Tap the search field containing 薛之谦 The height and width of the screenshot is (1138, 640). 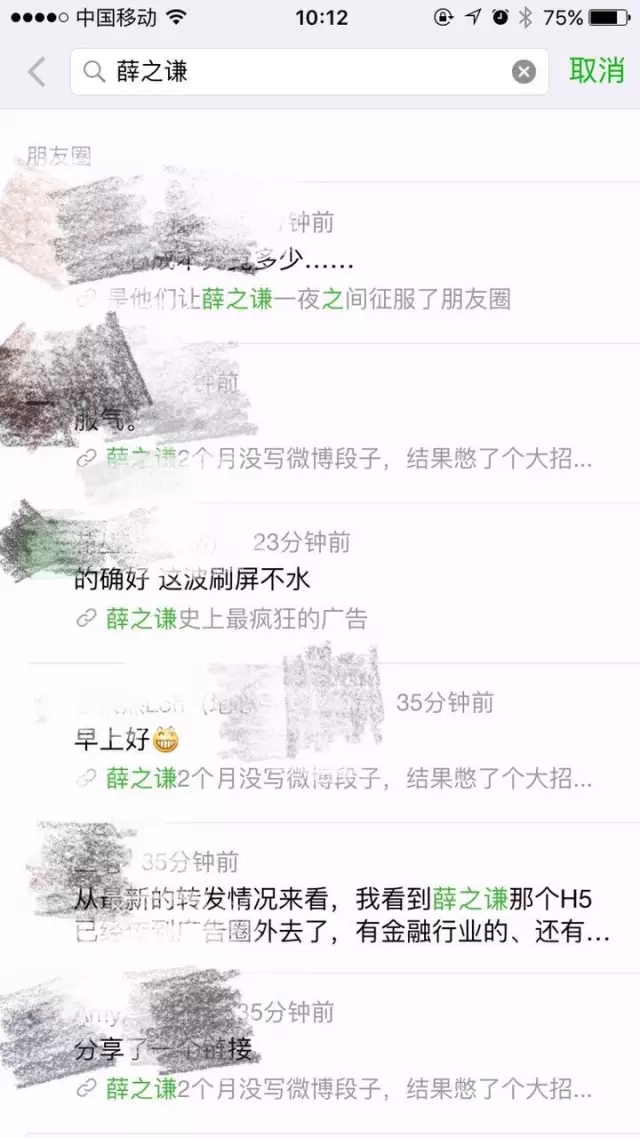(x=300, y=72)
